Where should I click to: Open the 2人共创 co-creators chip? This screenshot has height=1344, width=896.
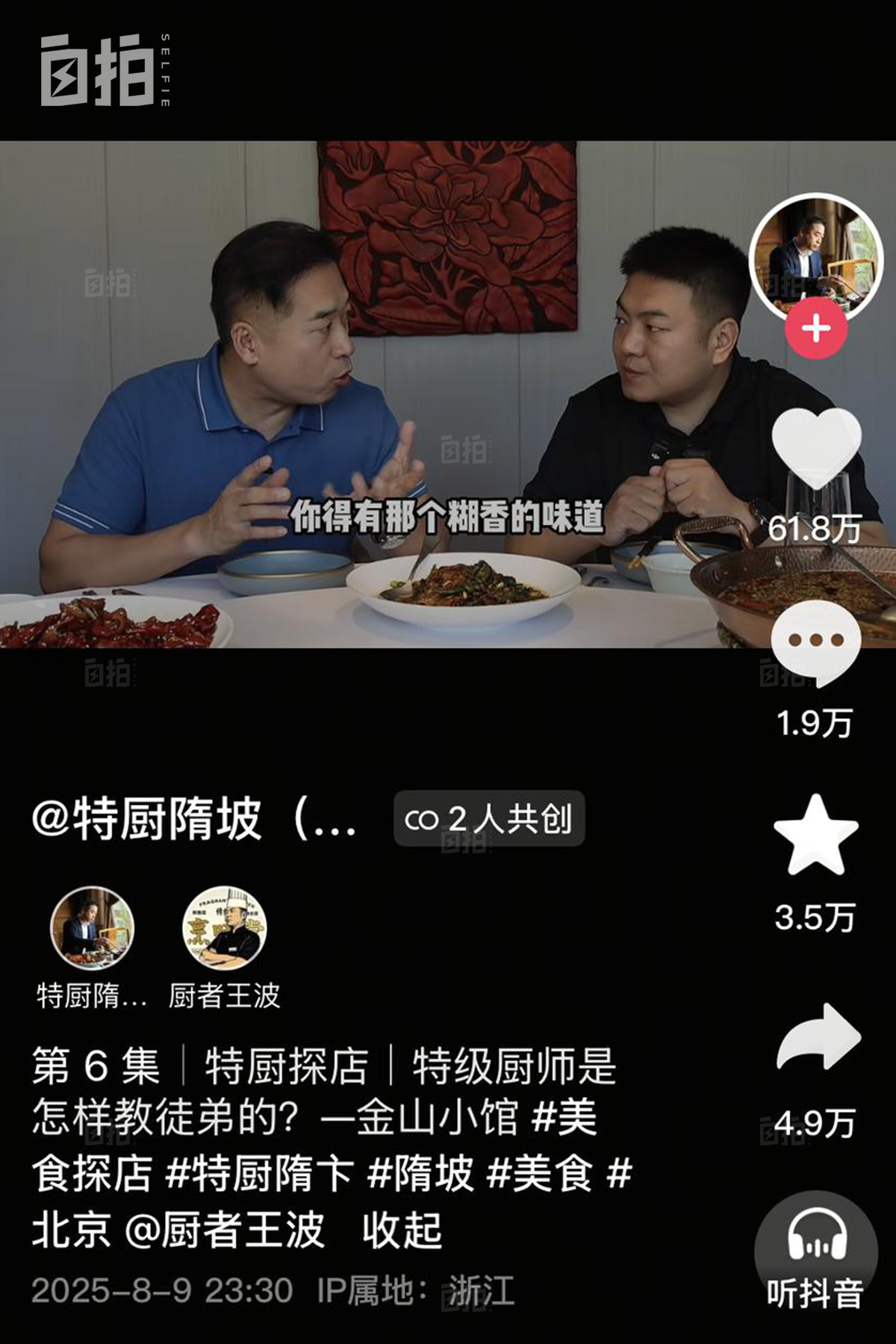(x=489, y=819)
